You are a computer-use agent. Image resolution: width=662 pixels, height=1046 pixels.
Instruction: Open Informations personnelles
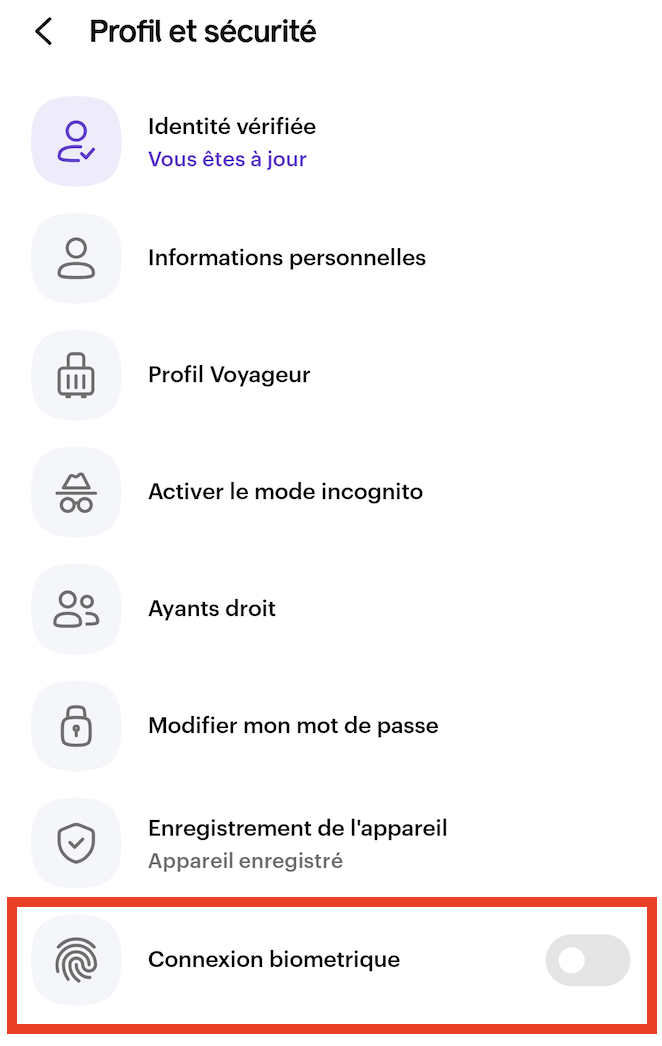(x=286, y=258)
